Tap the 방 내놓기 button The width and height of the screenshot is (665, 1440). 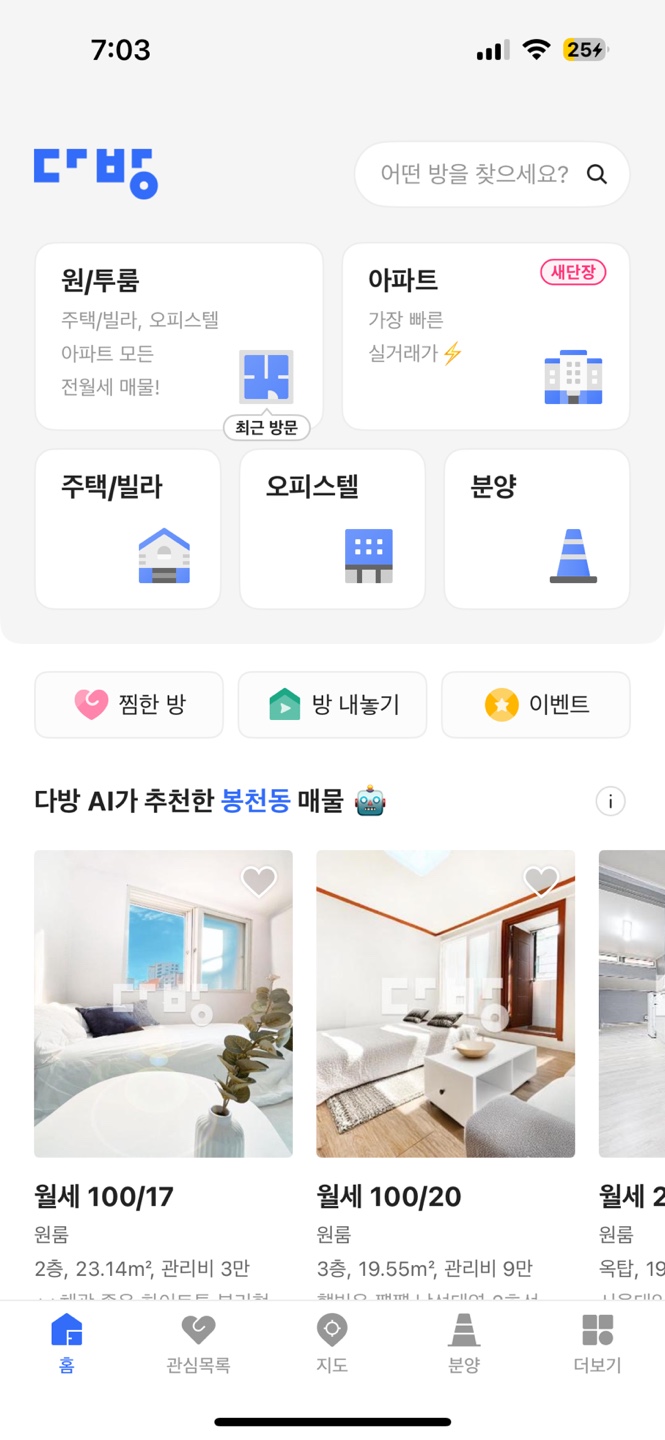(x=332, y=705)
